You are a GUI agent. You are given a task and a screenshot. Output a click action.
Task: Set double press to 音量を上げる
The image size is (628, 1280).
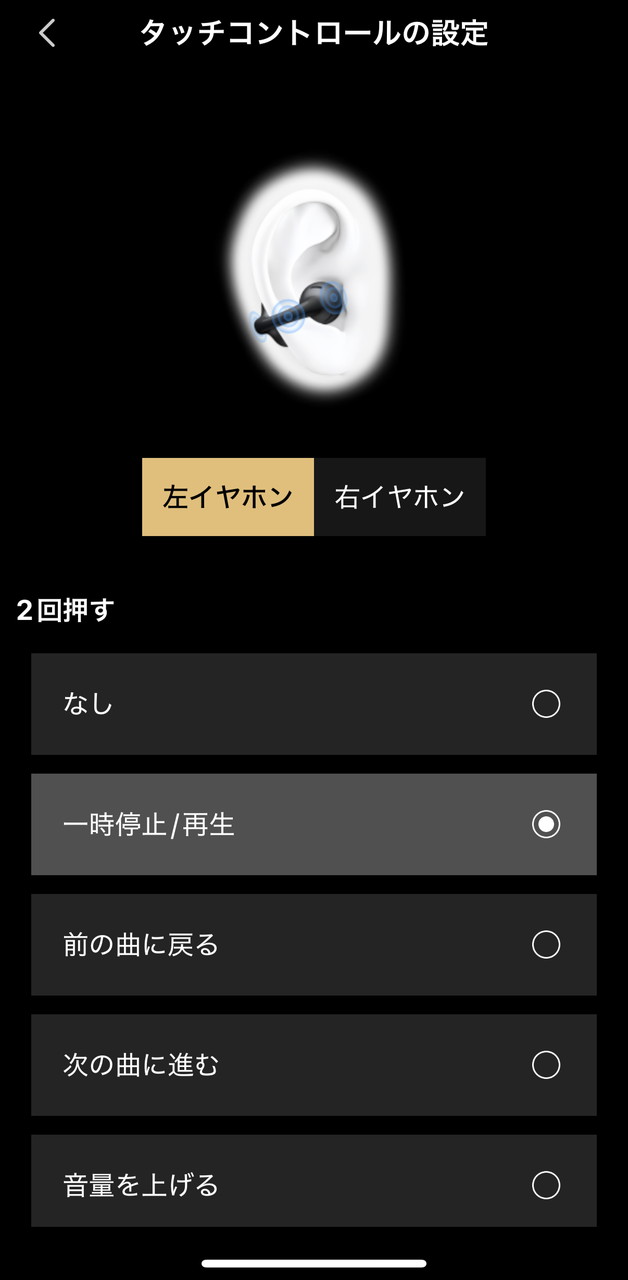314,1183
